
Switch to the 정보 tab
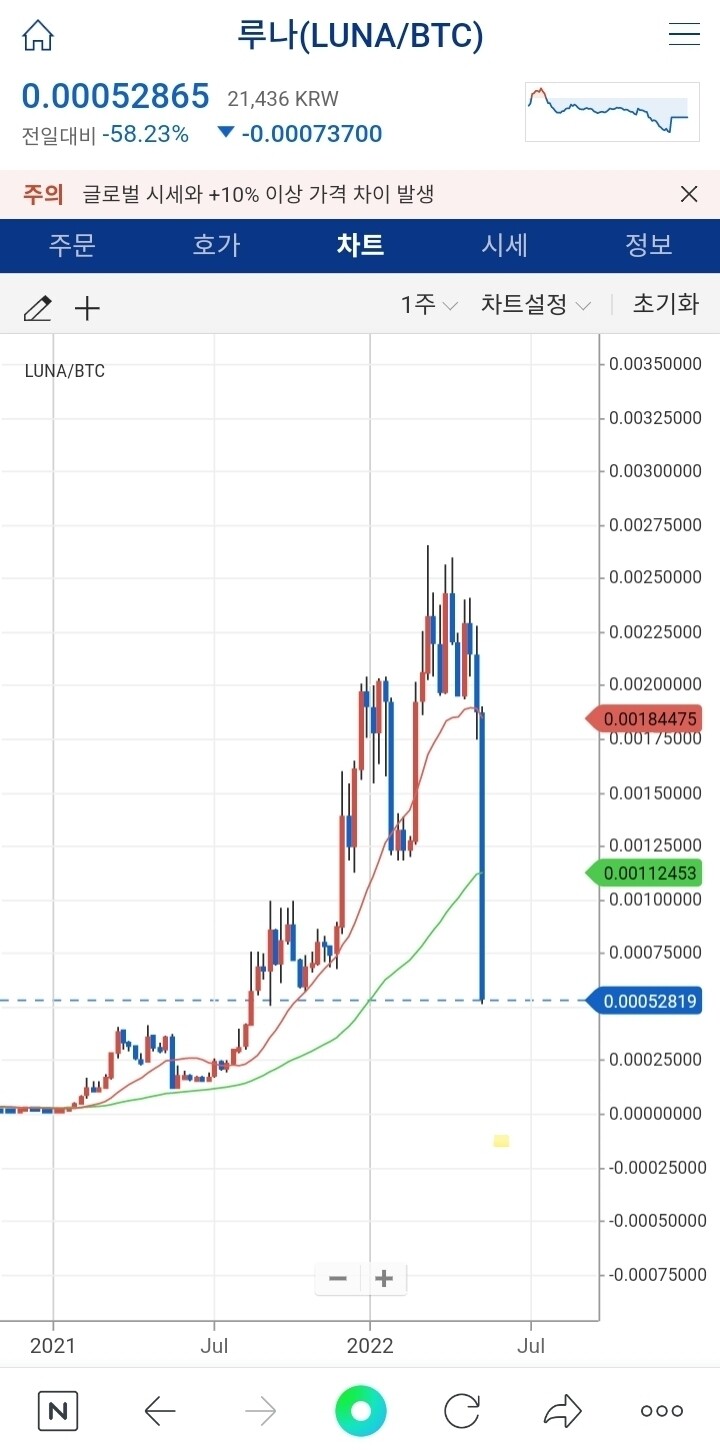(648, 246)
